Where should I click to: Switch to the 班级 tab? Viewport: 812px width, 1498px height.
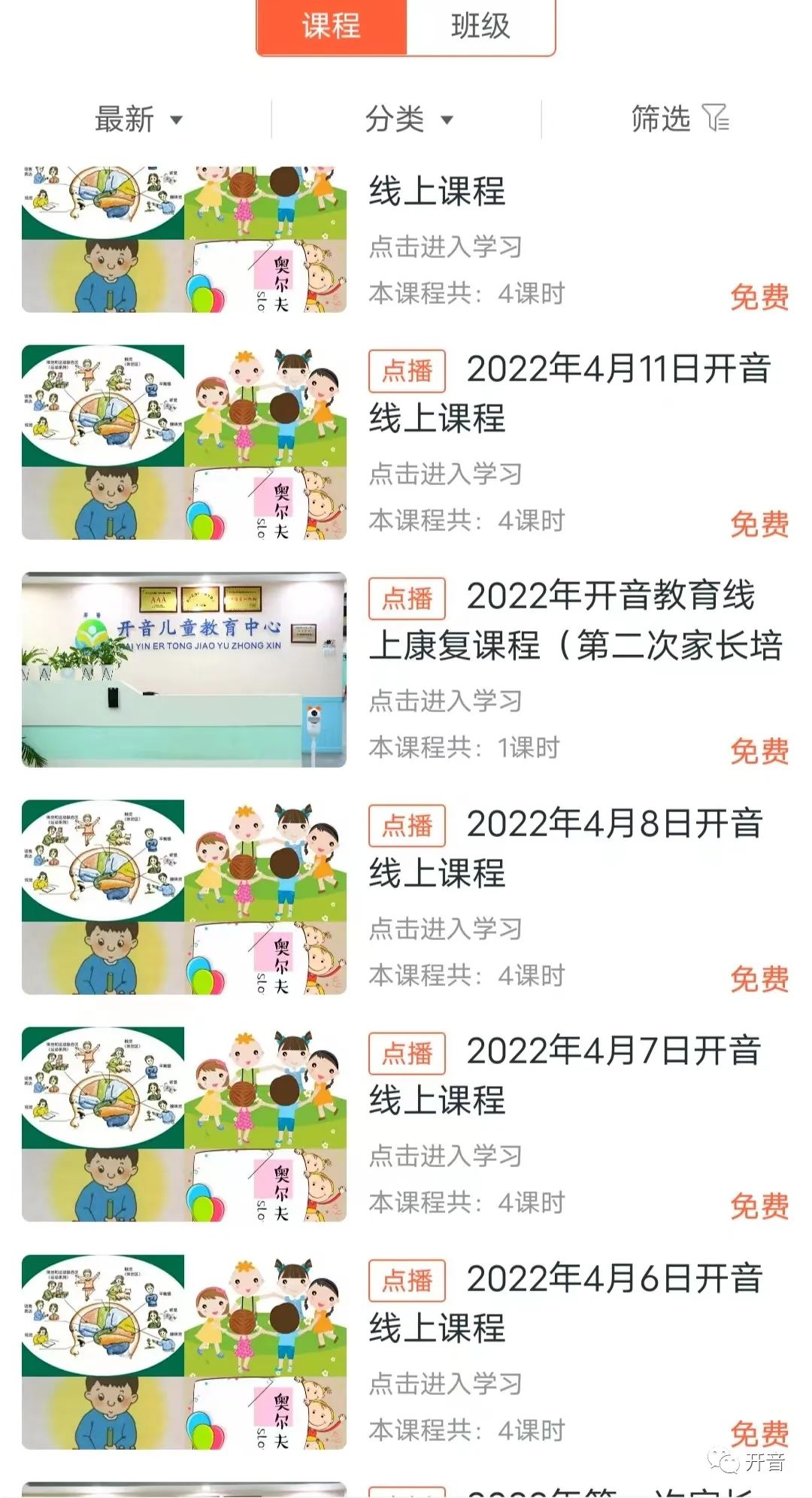tap(480, 27)
